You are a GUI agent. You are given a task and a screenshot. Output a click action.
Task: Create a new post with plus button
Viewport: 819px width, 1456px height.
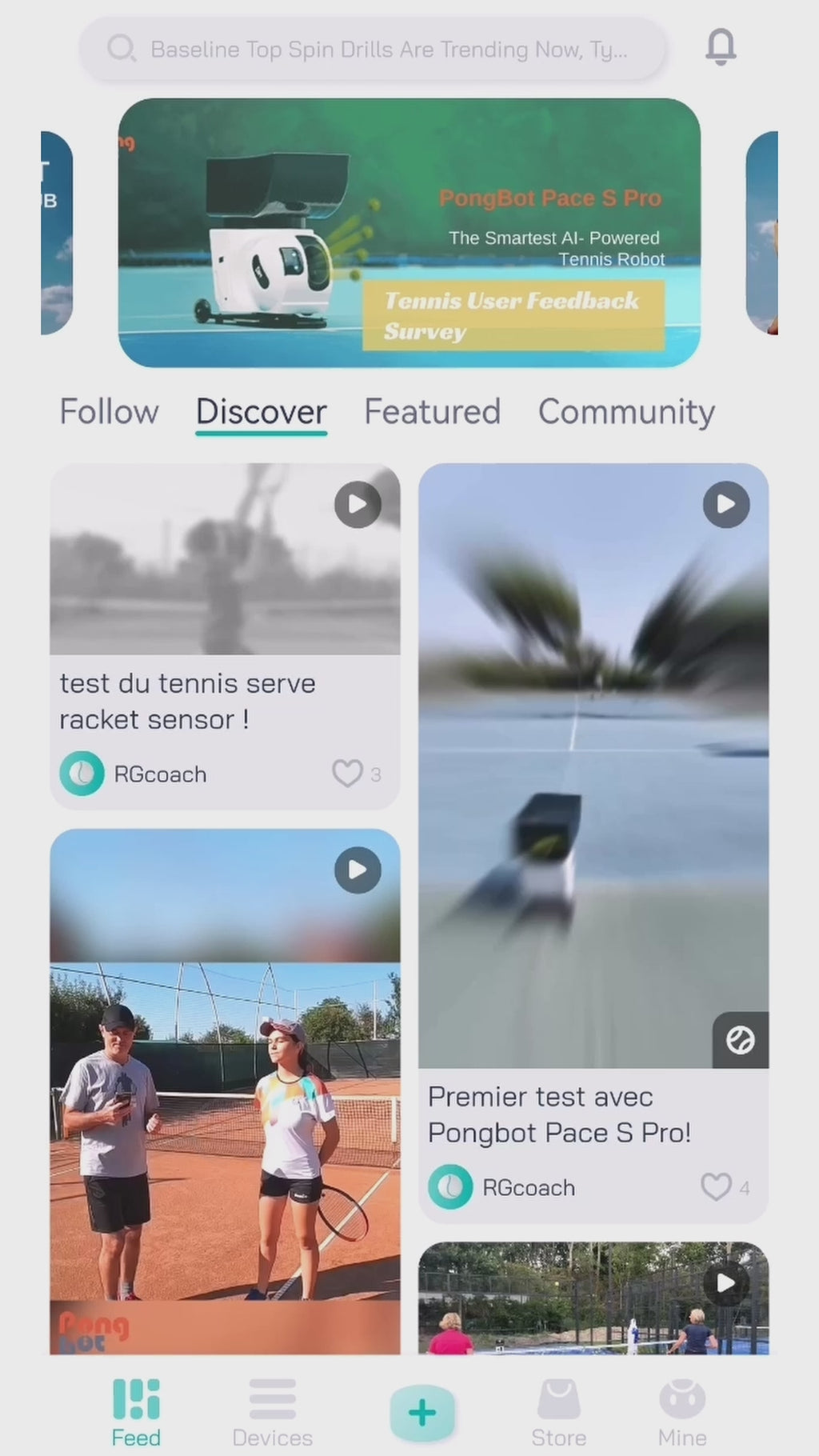click(422, 1413)
